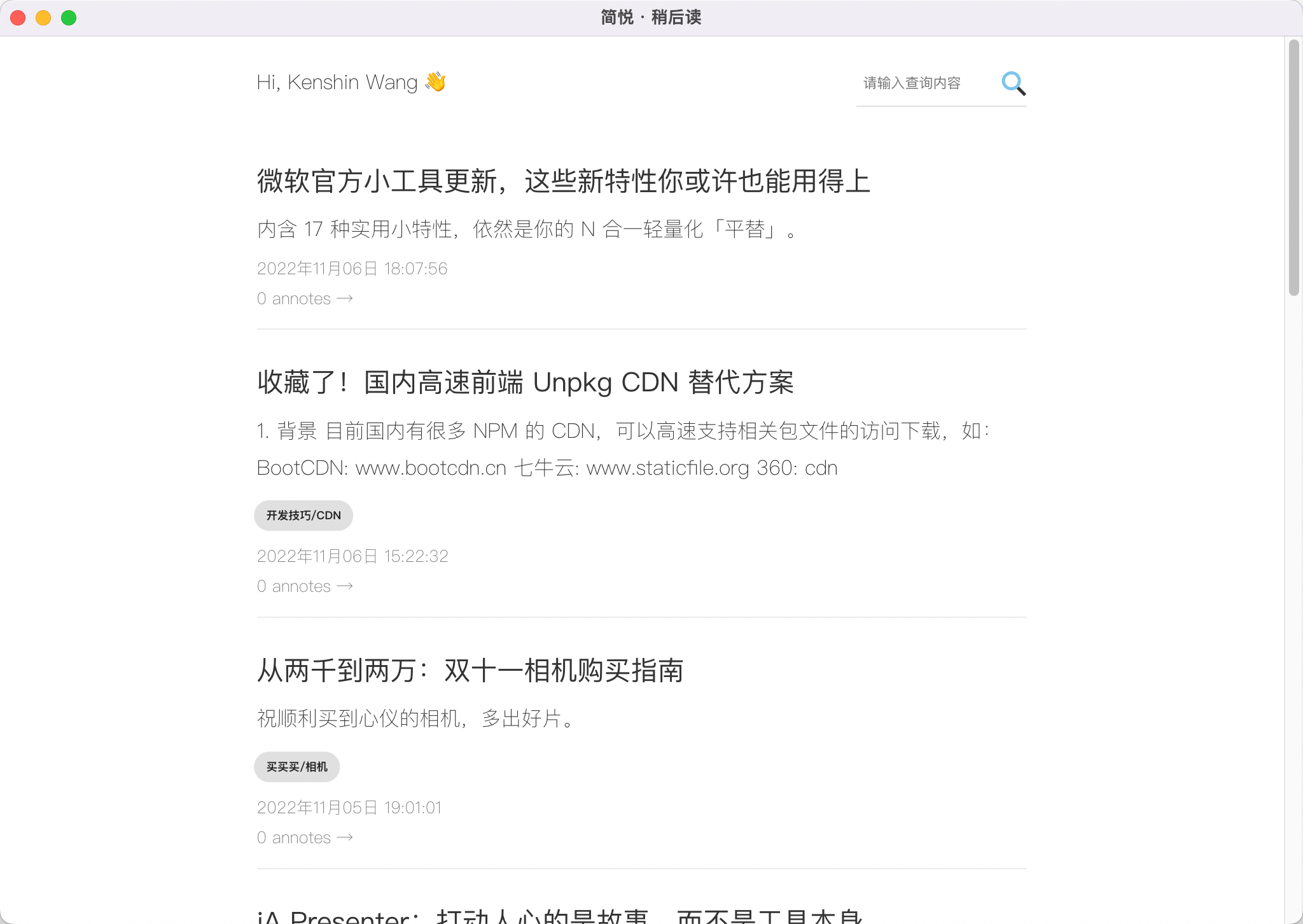
Task: Tap the search magnifier icon
Action: tap(1013, 83)
